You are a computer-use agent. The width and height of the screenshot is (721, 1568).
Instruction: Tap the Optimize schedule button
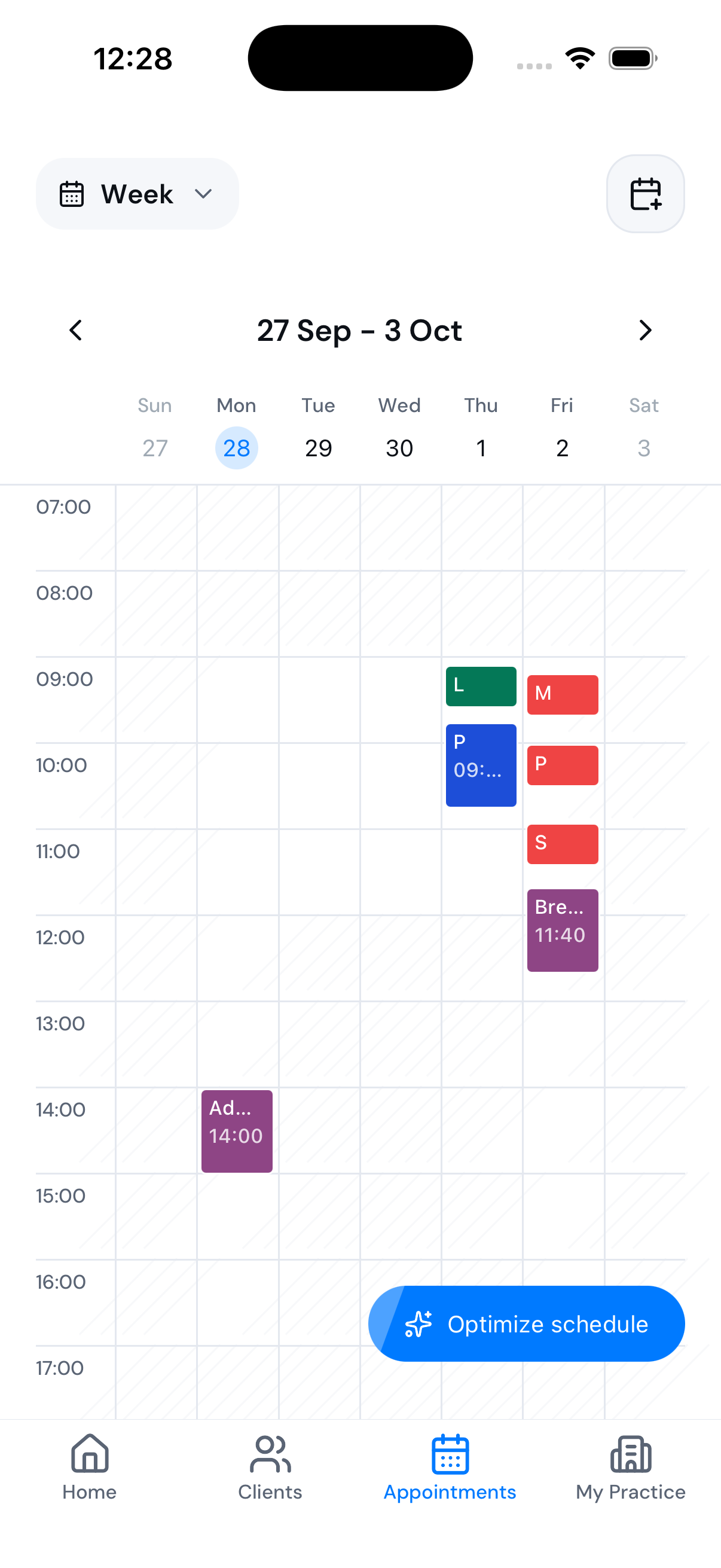click(526, 1323)
